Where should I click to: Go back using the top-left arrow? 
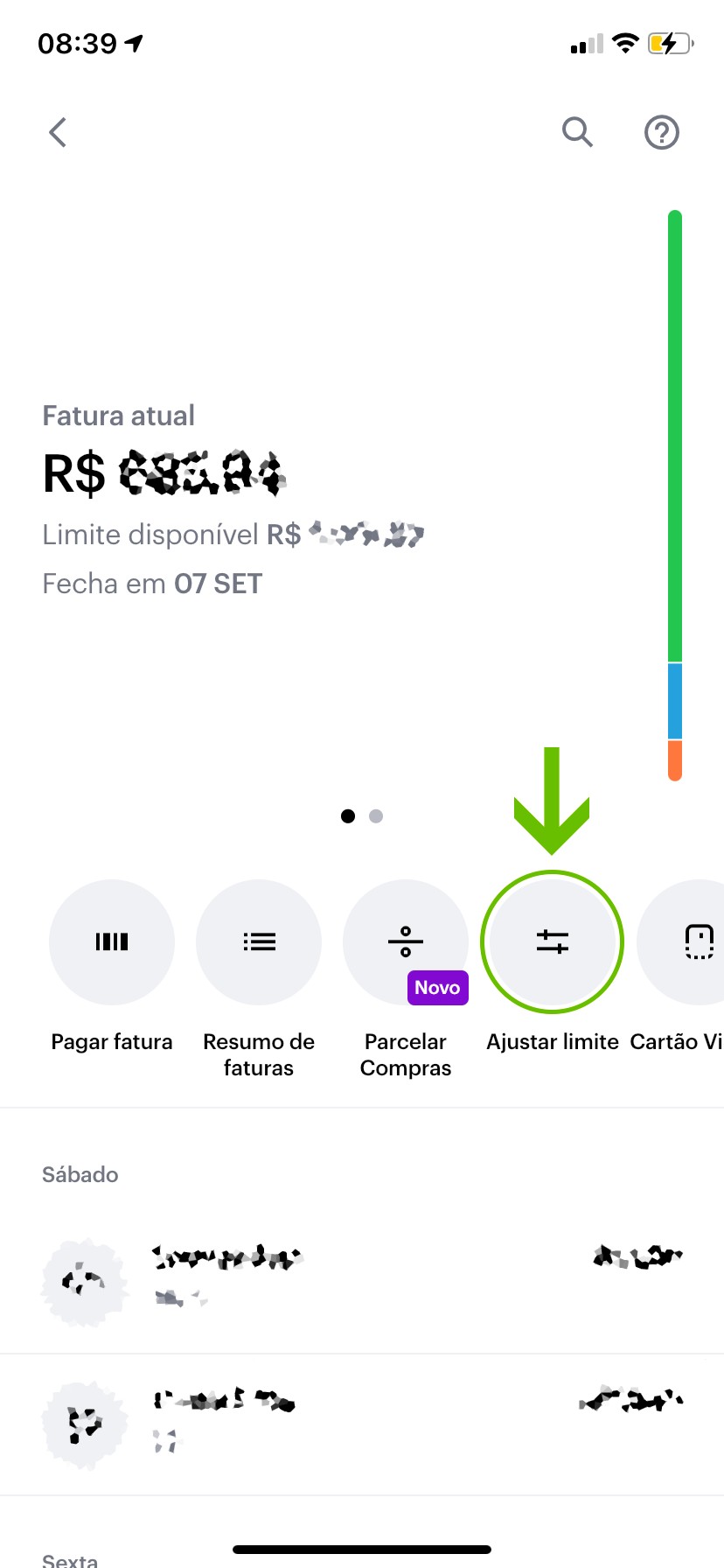58,133
